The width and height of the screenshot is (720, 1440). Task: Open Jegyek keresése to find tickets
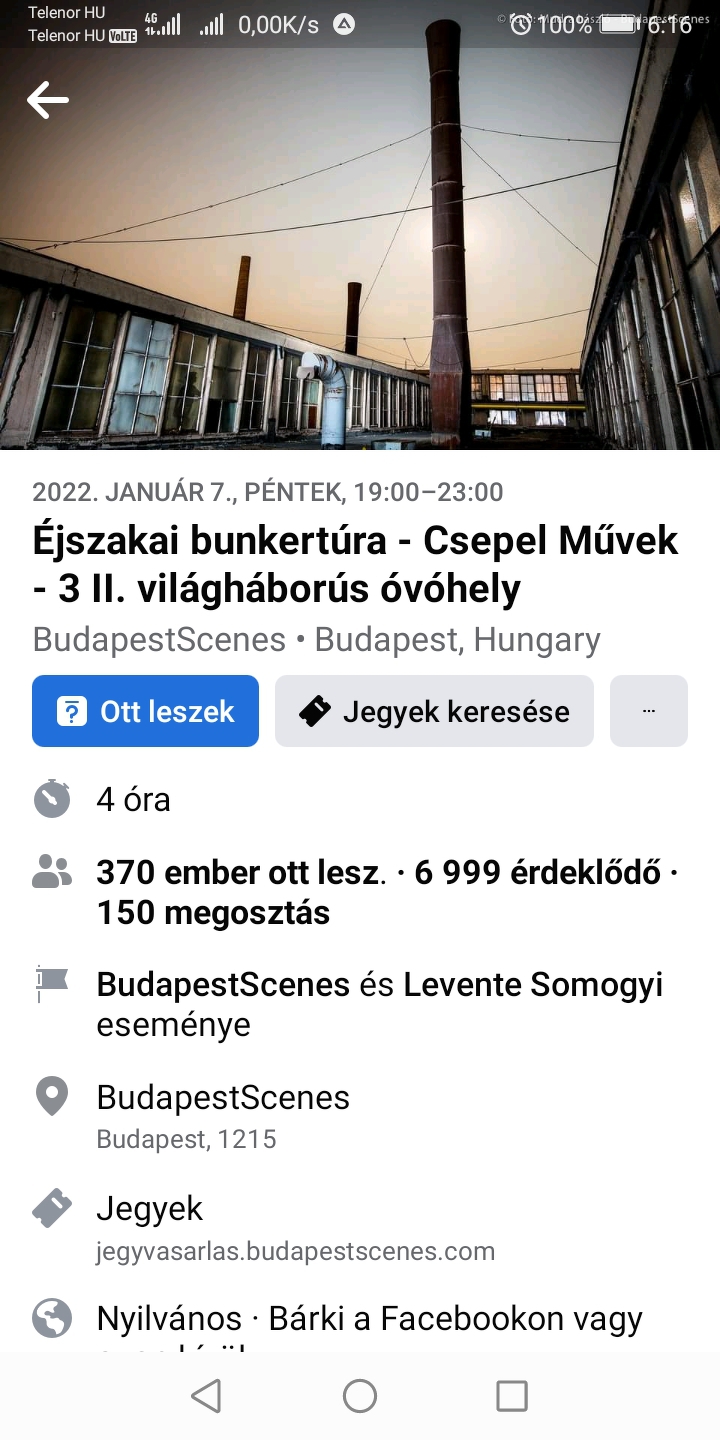[x=434, y=711]
